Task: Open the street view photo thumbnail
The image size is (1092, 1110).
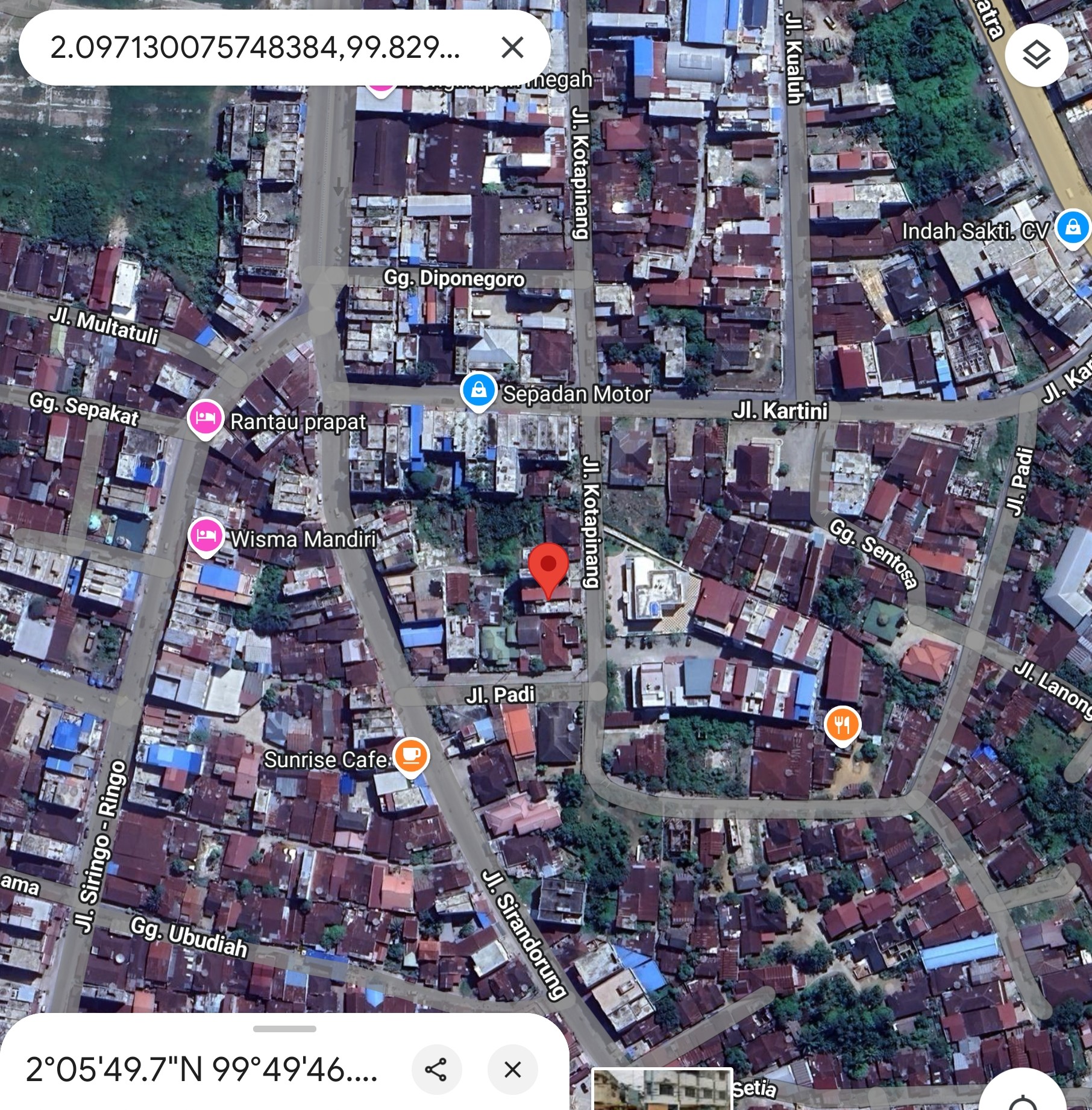Action: point(662,1090)
